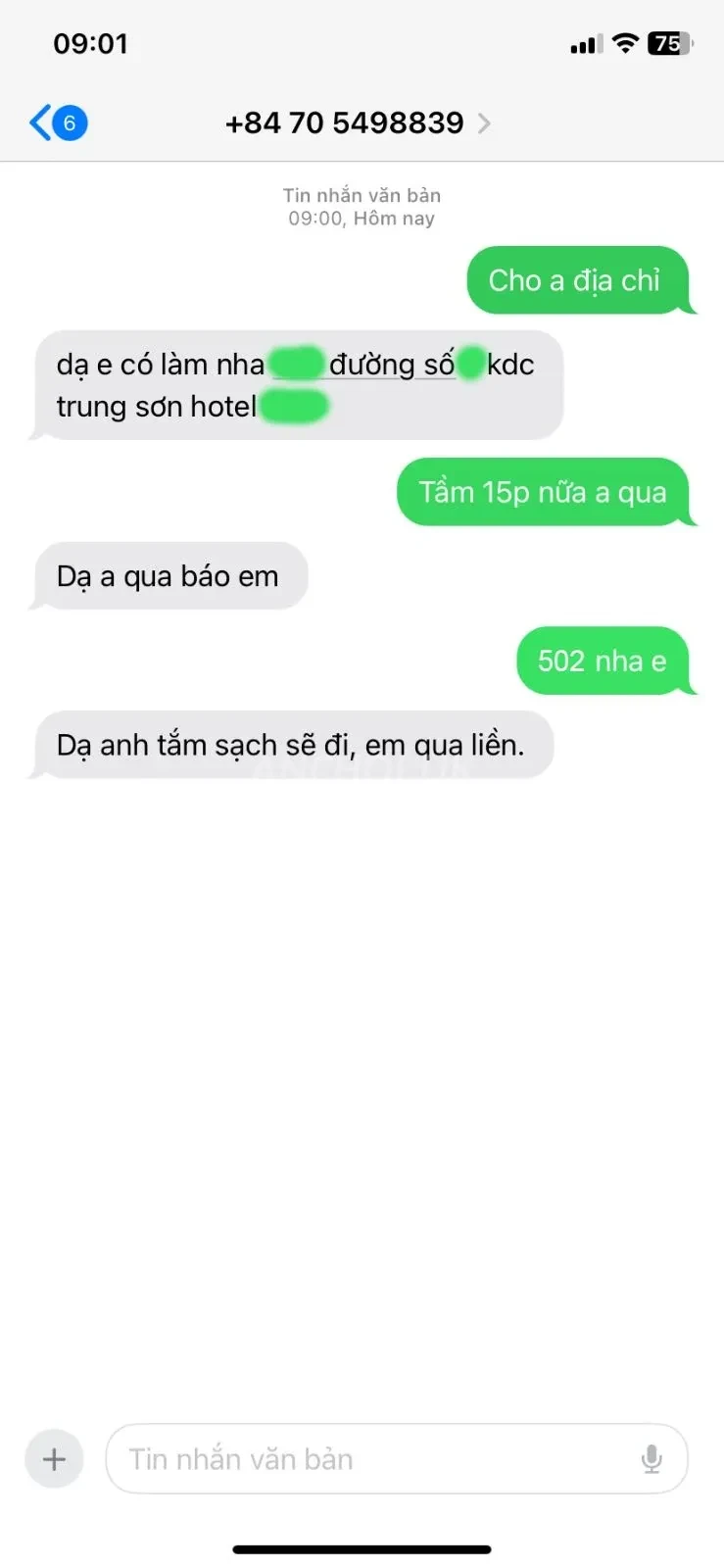Open the underlined address link in message
This screenshot has width=724, height=1568.
363,365
